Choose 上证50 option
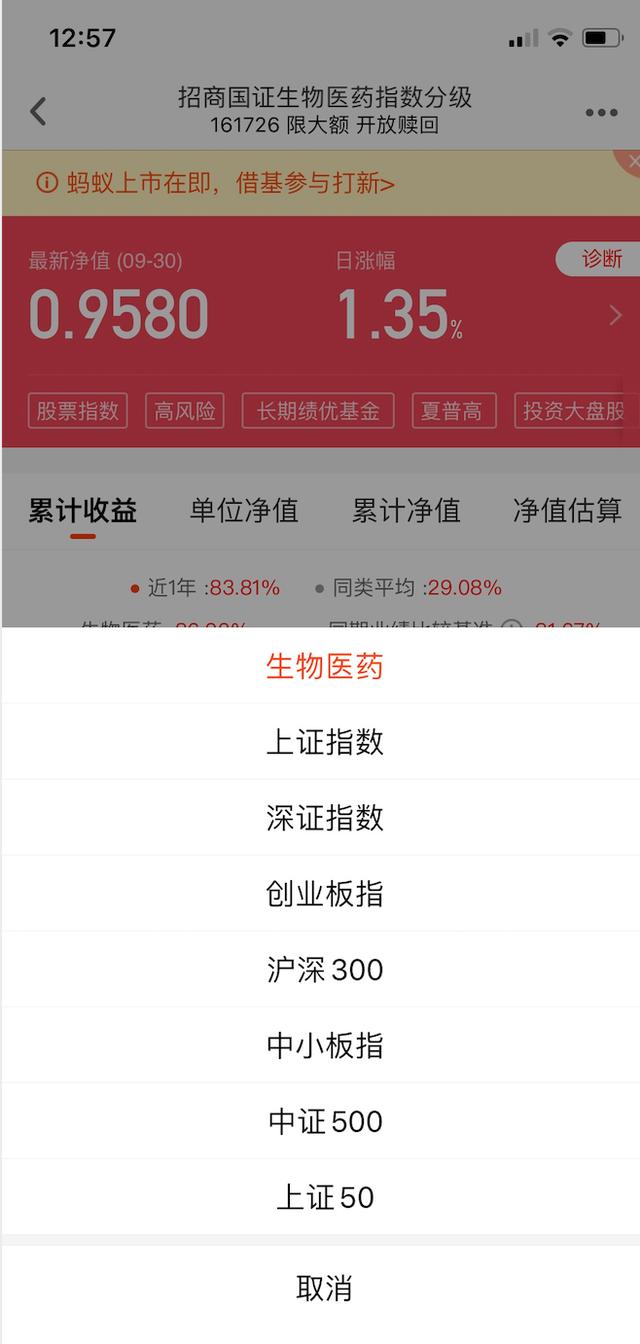The image size is (640, 1344). [x=324, y=1198]
